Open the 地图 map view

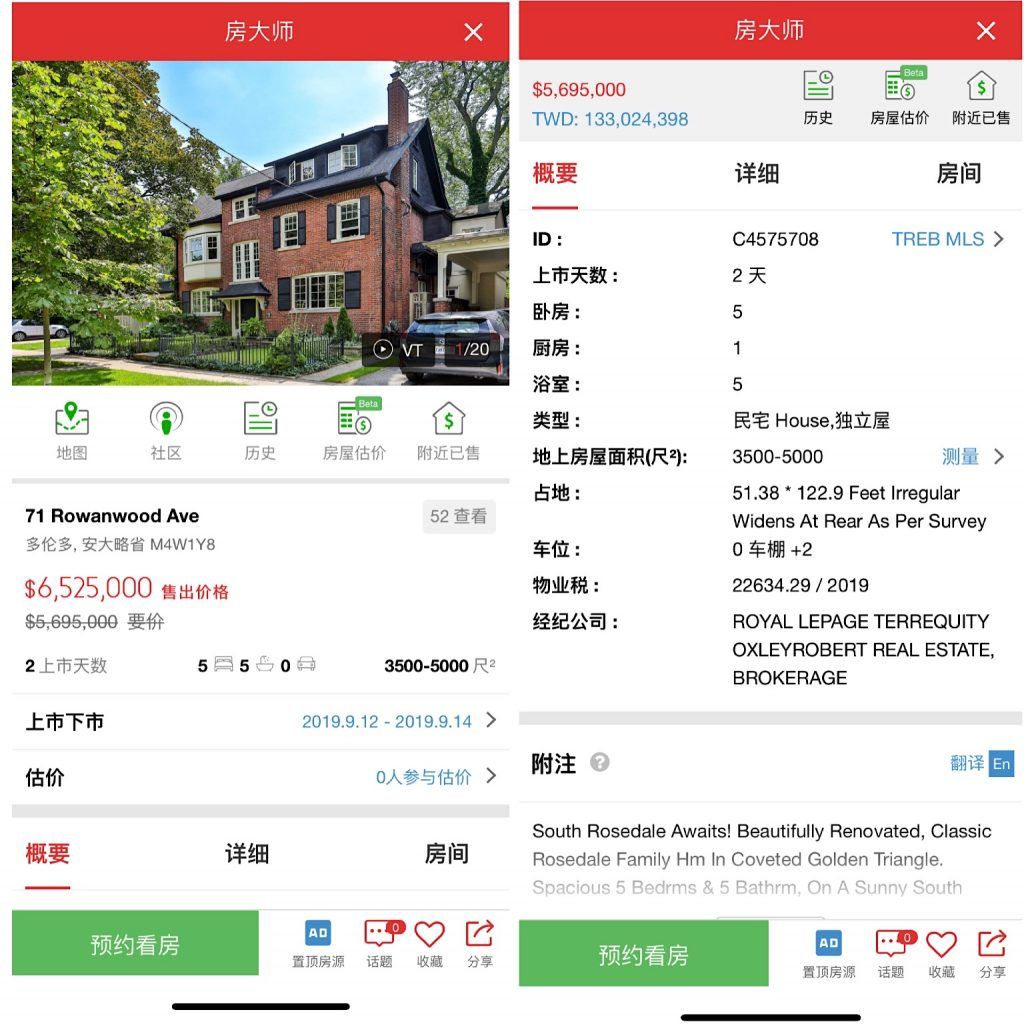(x=71, y=431)
